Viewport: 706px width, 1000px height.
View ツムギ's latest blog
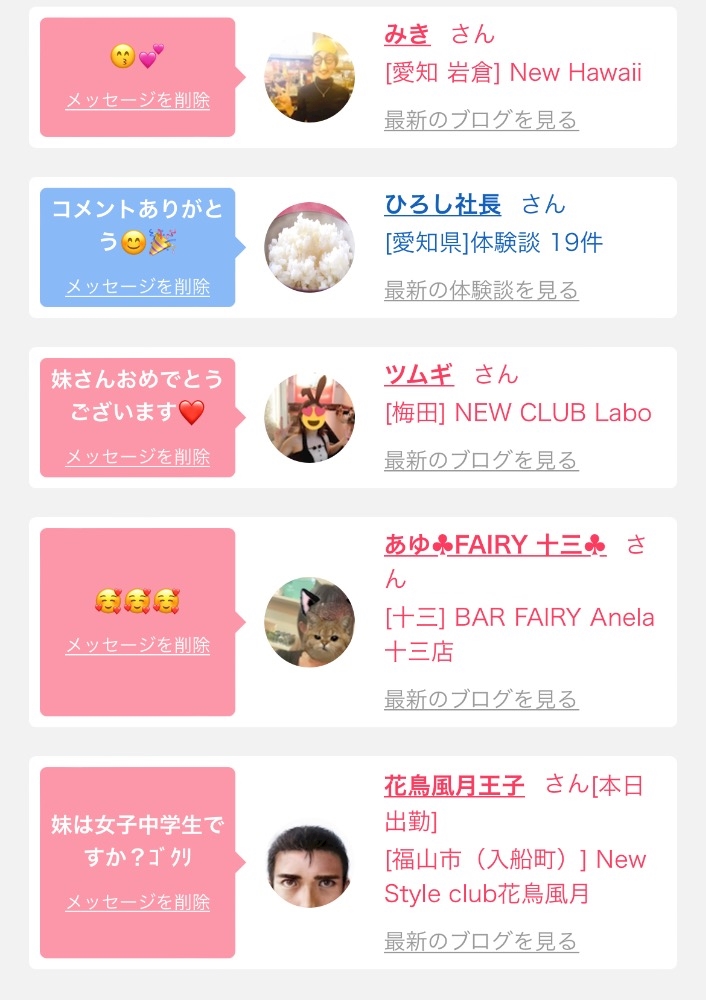click(481, 461)
